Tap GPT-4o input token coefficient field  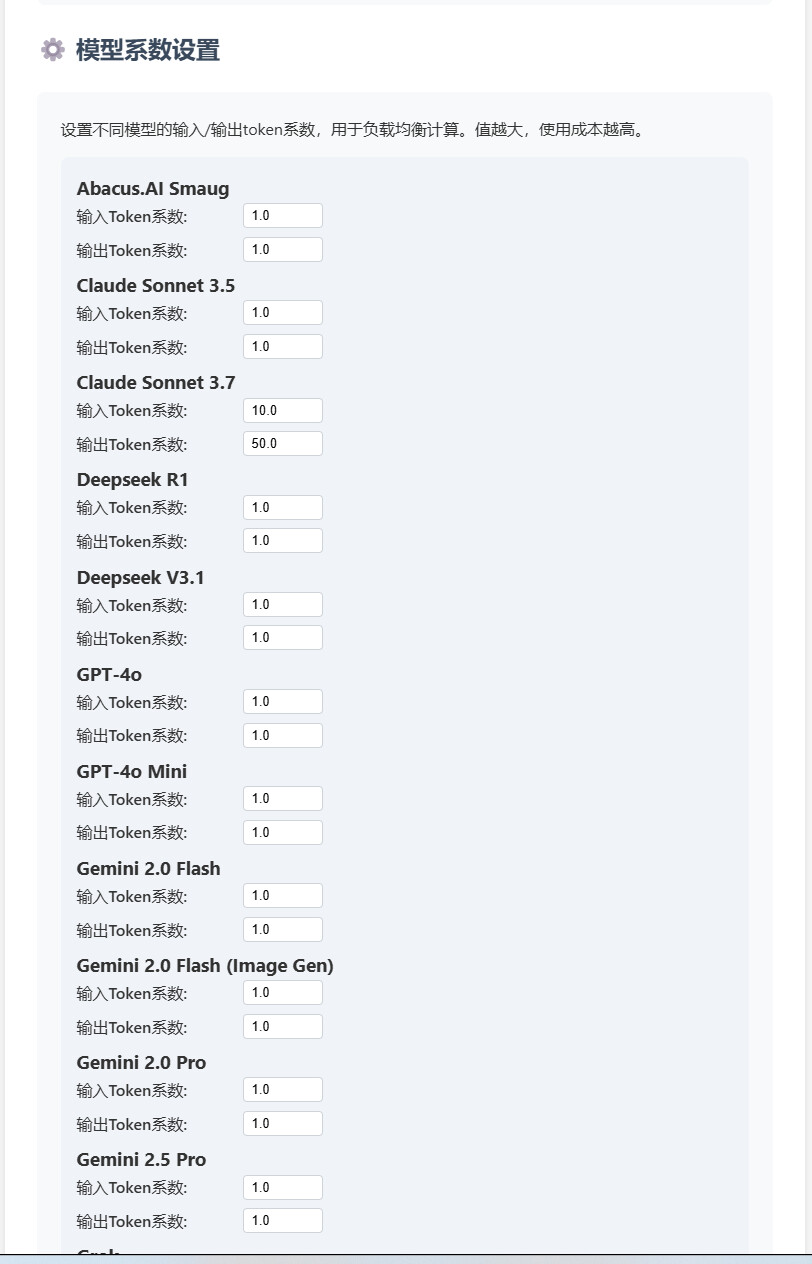[x=282, y=702]
